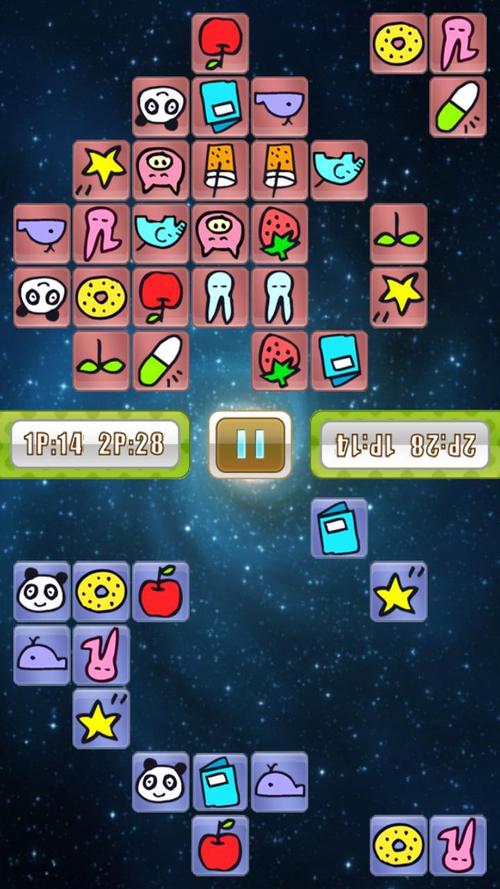Pick the green sprout tile above the star
The height and width of the screenshot is (889, 500).
click(x=399, y=234)
